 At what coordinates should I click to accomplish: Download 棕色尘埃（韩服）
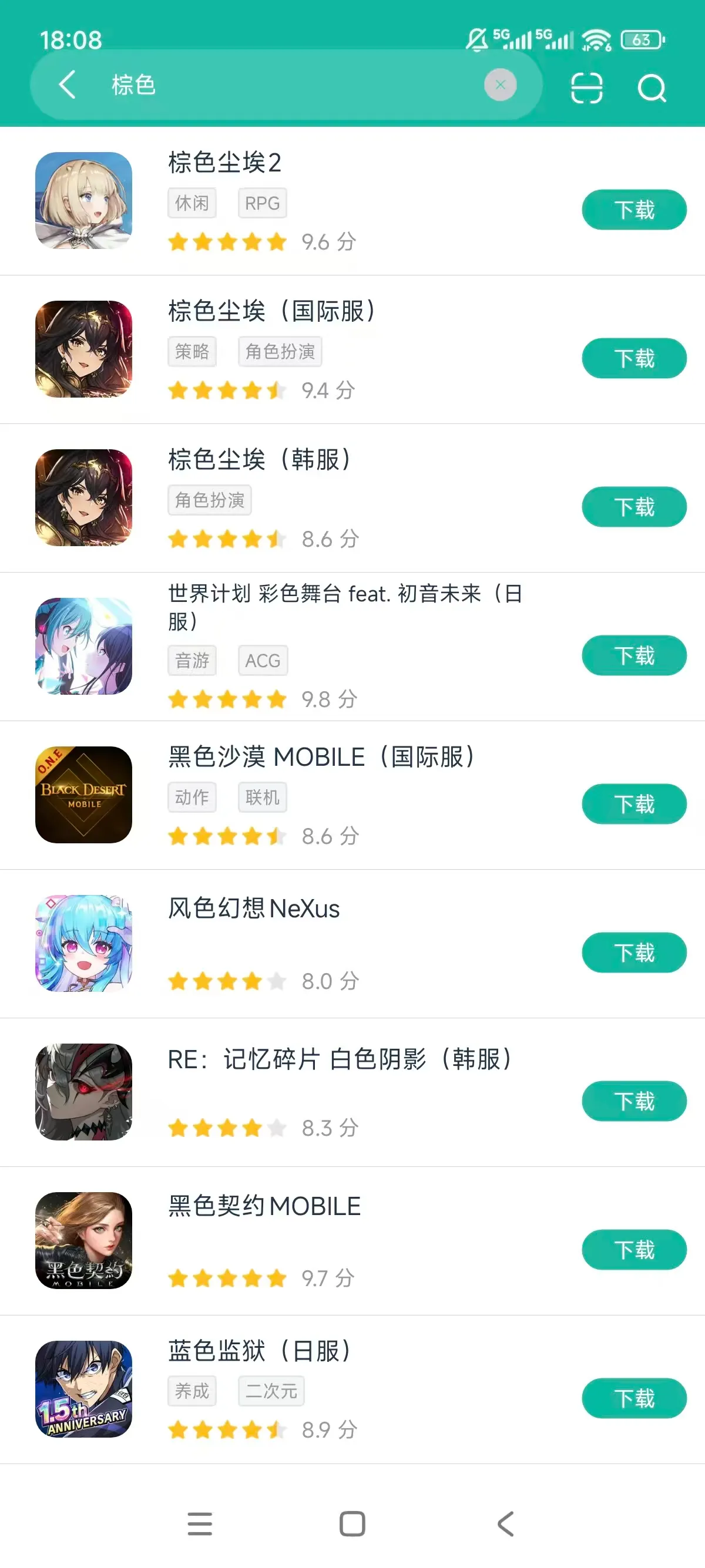click(633, 506)
